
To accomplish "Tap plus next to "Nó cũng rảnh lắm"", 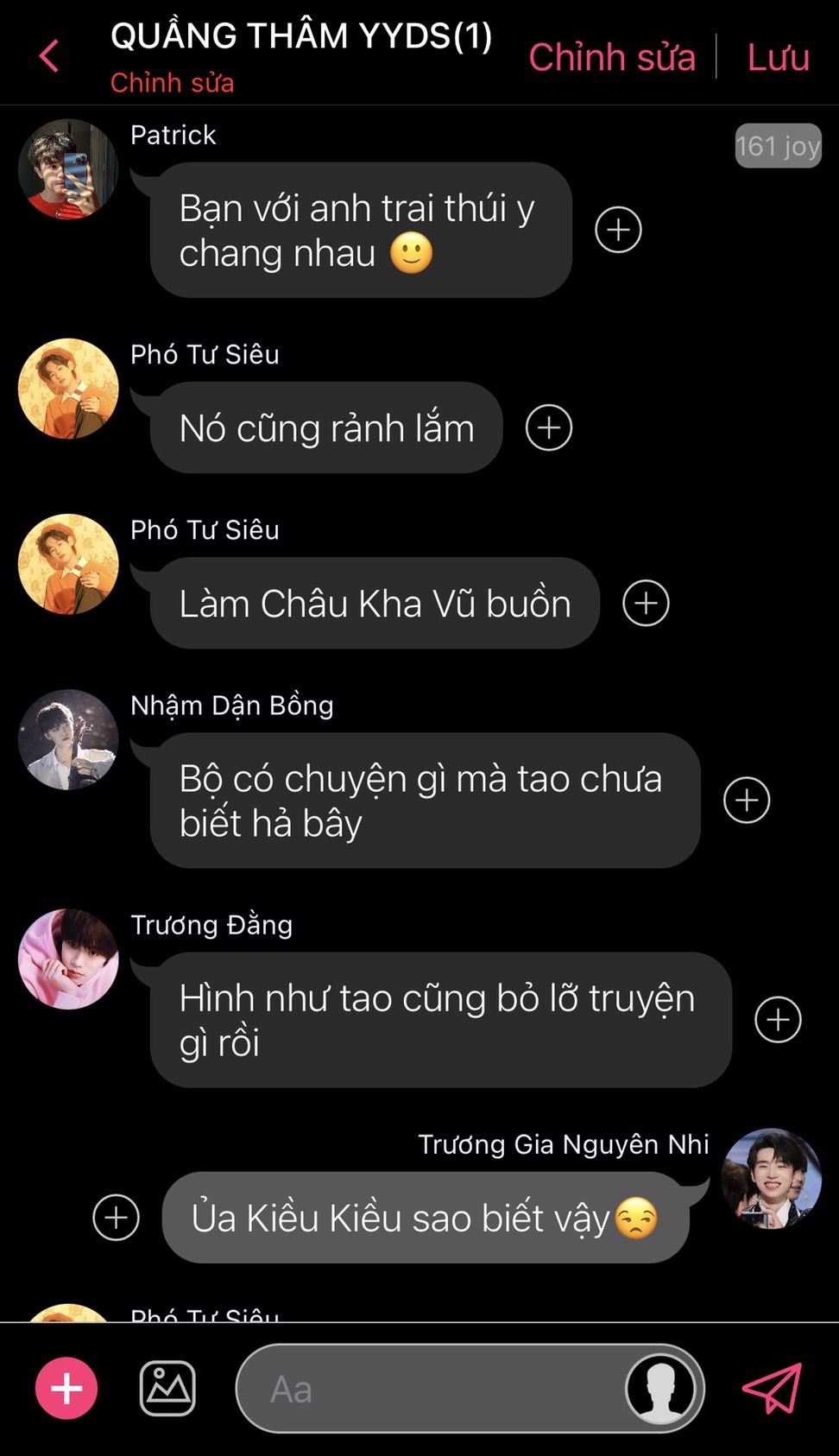I will (x=549, y=427).
